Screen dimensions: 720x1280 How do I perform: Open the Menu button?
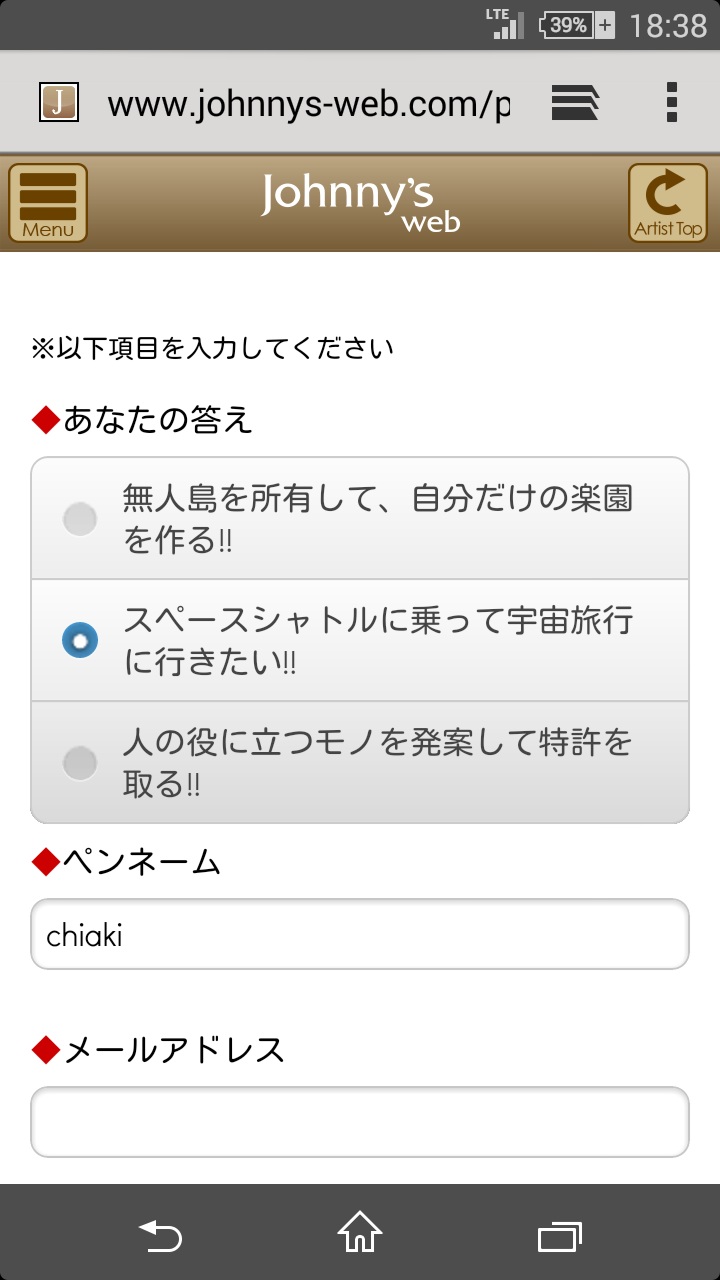48,203
